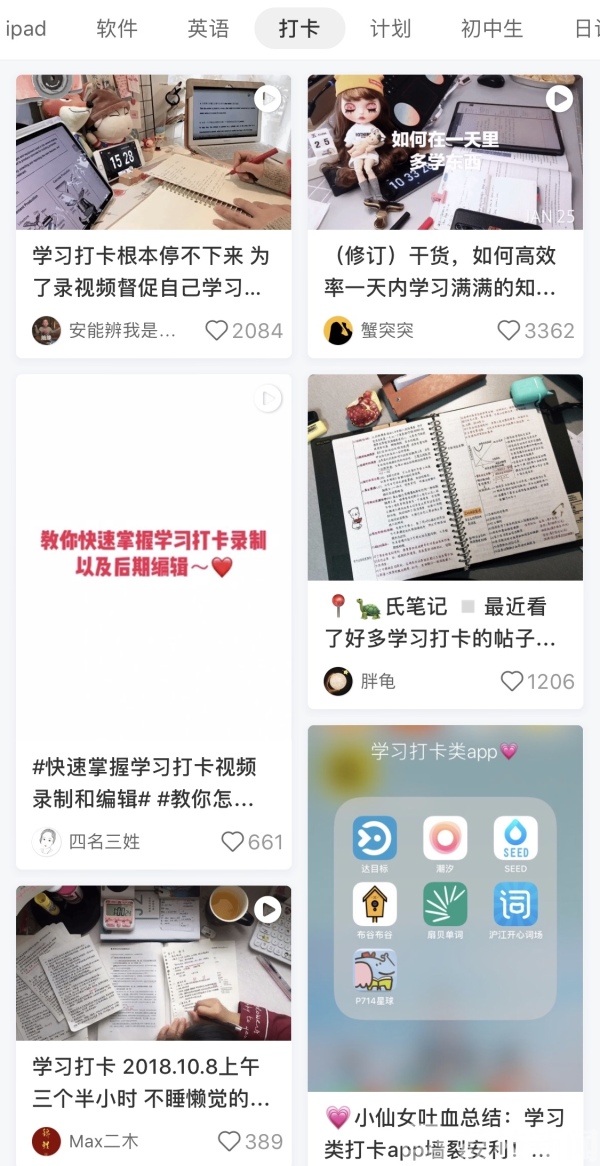600x1166 pixels.
Task: Open the 初中生 tab
Action: click(x=491, y=29)
